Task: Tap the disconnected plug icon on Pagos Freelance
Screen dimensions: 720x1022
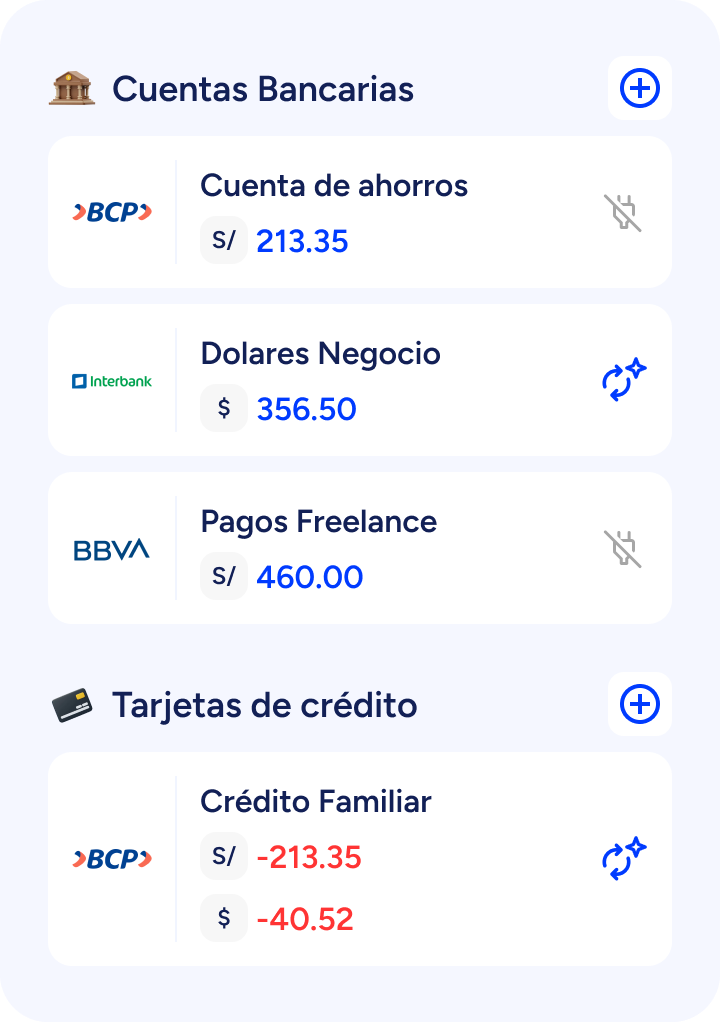Action: click(623, 549)
